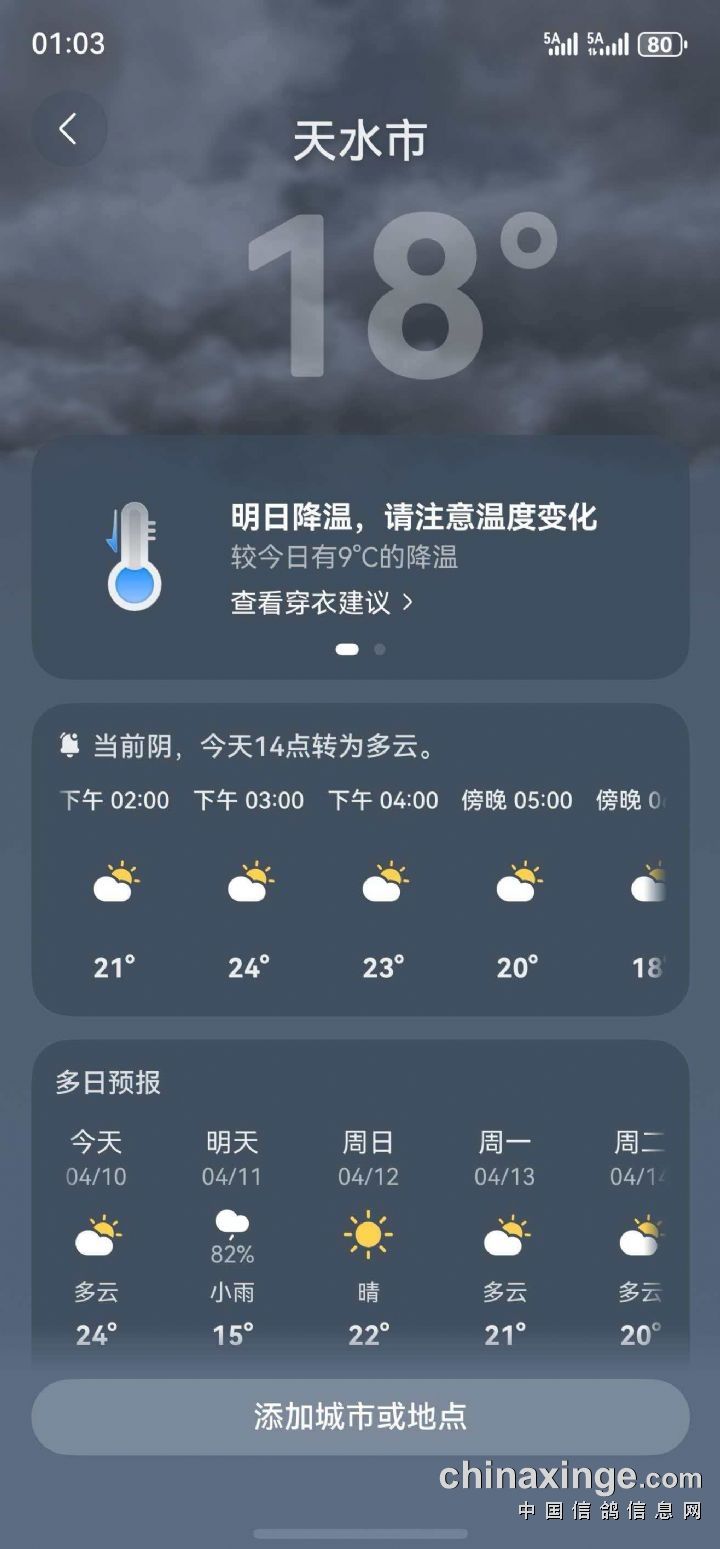Open 查看穿衣建议 clothing advice link
This screenshot has height=1549, width=720.
[321, 602]
